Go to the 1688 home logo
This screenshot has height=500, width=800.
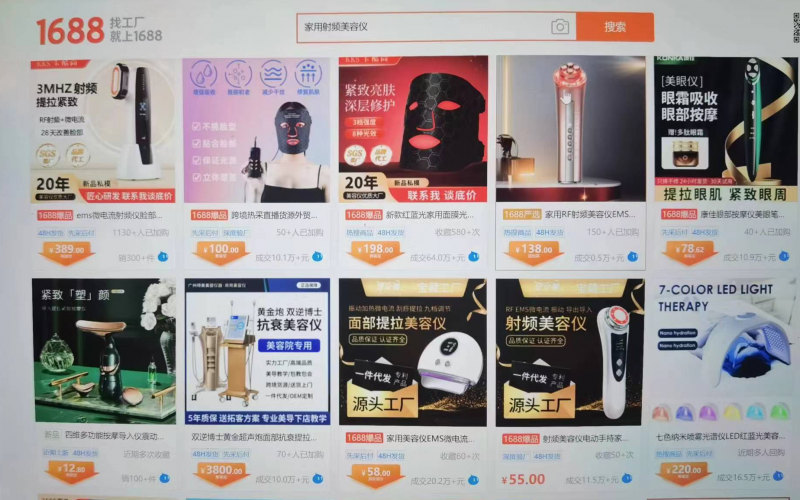[70, 30]
